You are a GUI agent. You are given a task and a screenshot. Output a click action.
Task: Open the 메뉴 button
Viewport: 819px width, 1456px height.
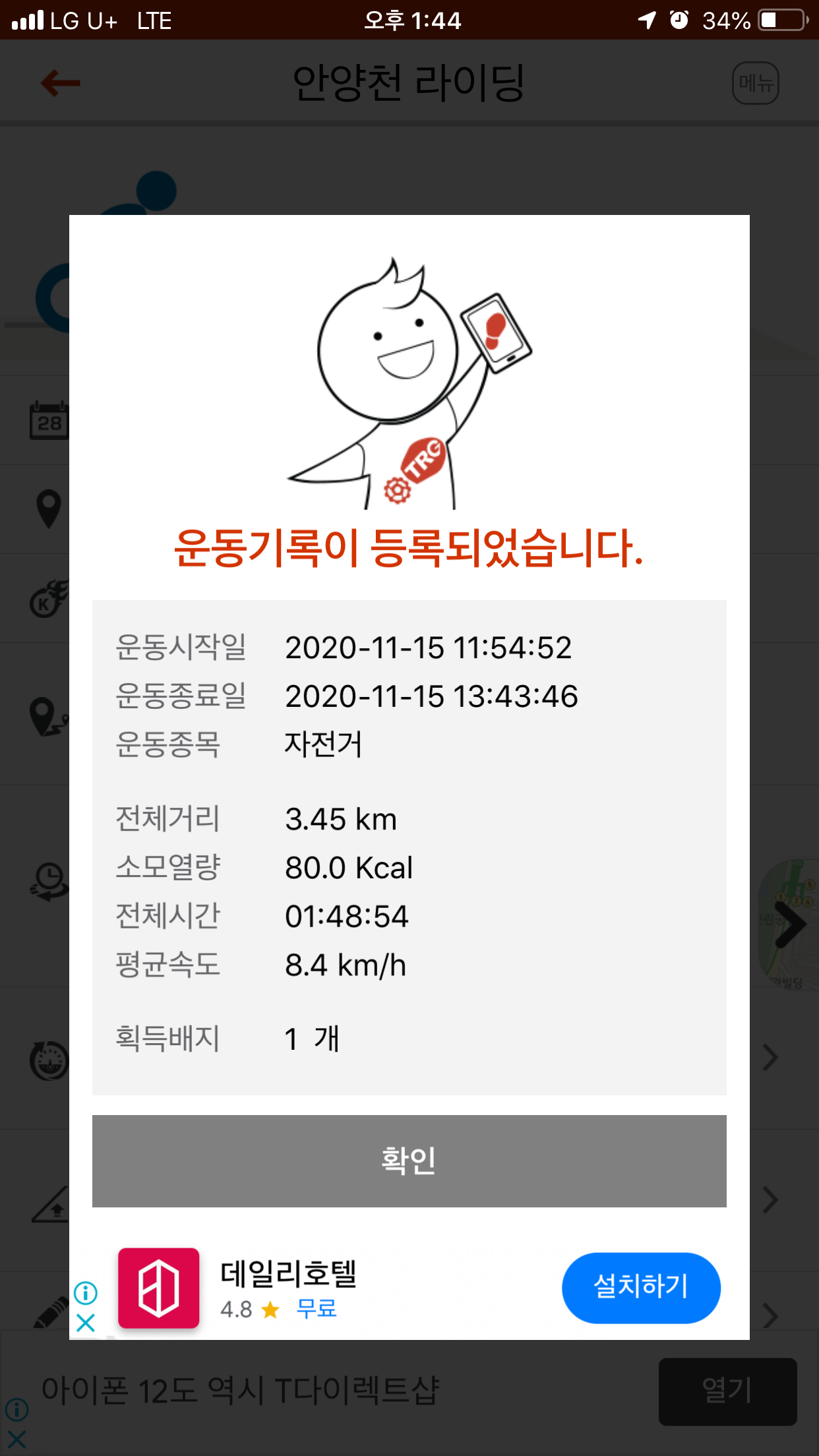755,83
